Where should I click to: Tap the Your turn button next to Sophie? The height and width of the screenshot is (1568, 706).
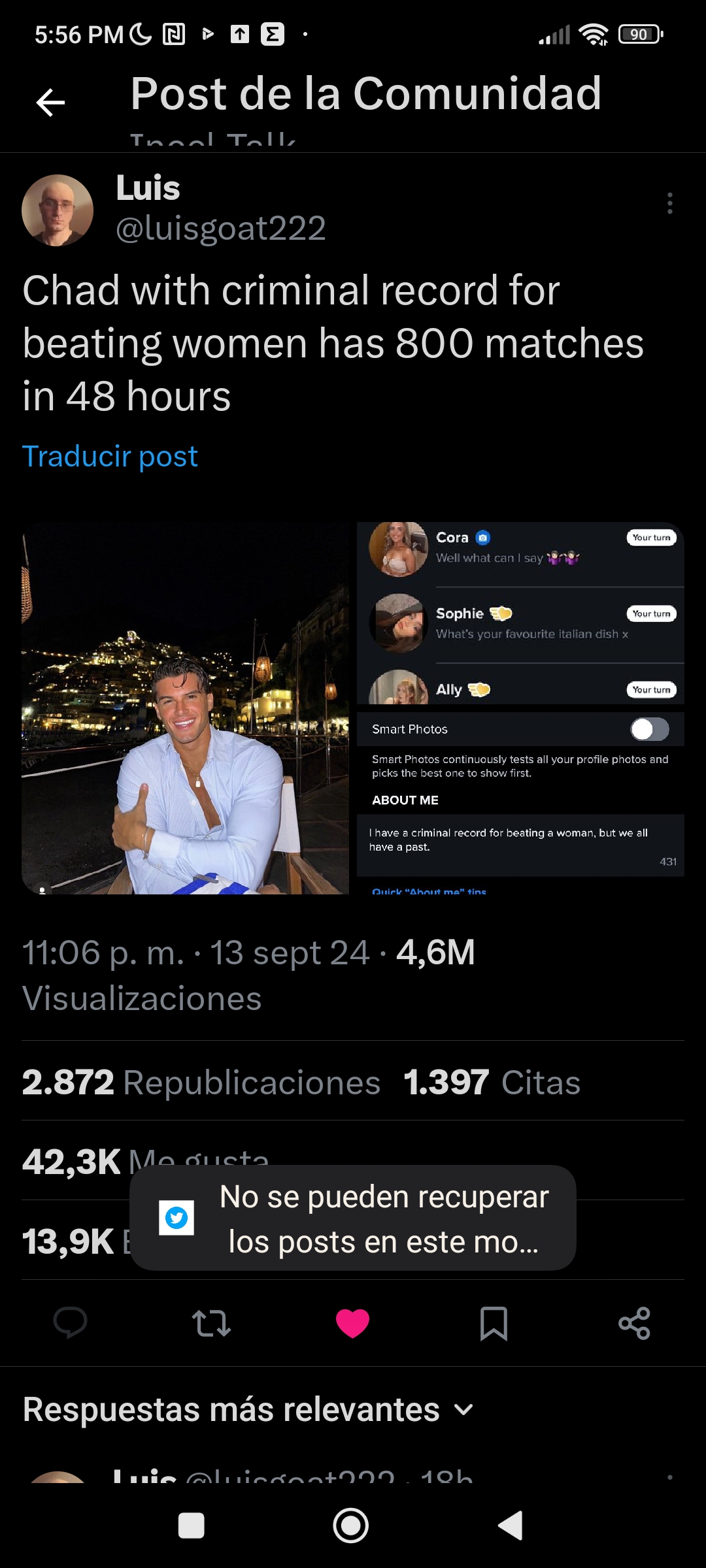(x=651, y=613)
